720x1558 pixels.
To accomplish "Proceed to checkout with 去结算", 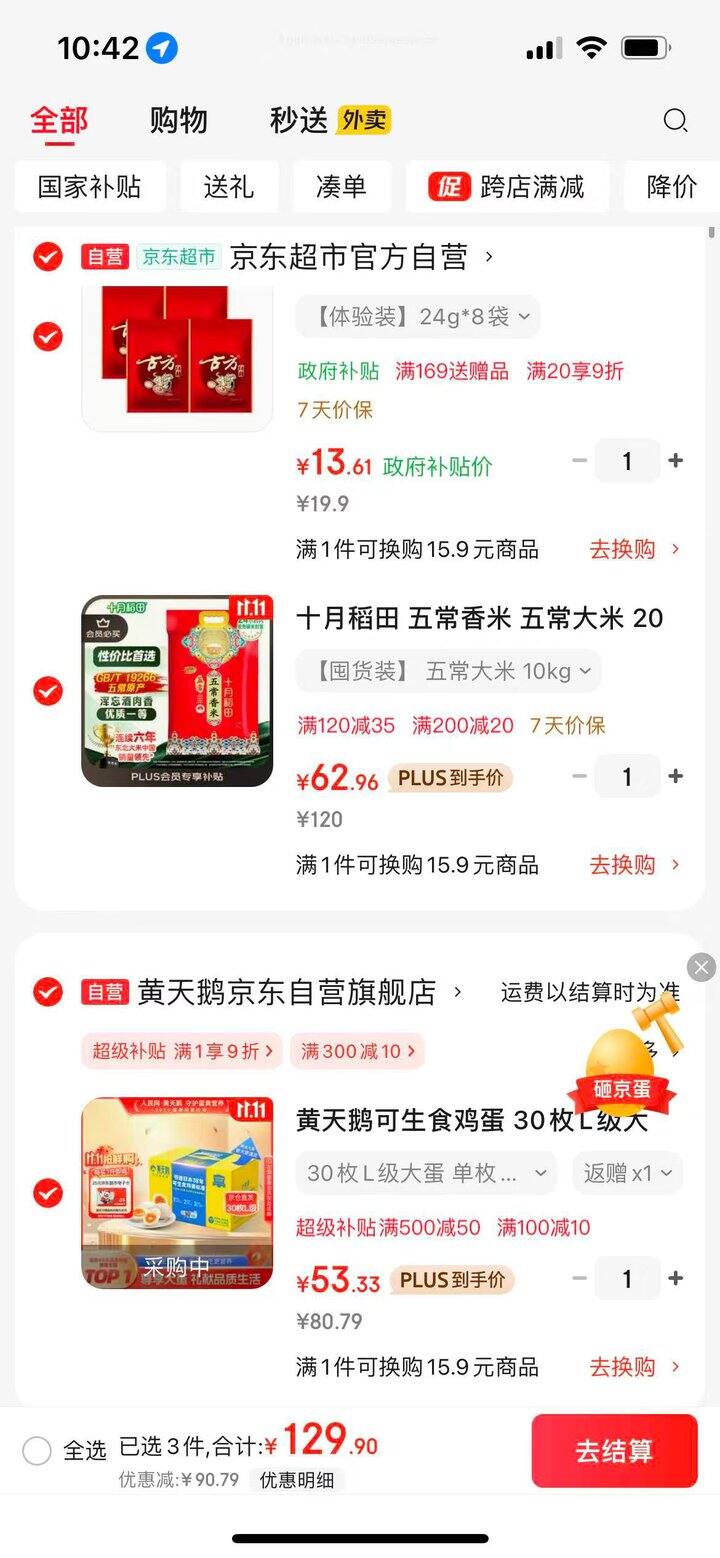I will click(x=614, y=1451).
